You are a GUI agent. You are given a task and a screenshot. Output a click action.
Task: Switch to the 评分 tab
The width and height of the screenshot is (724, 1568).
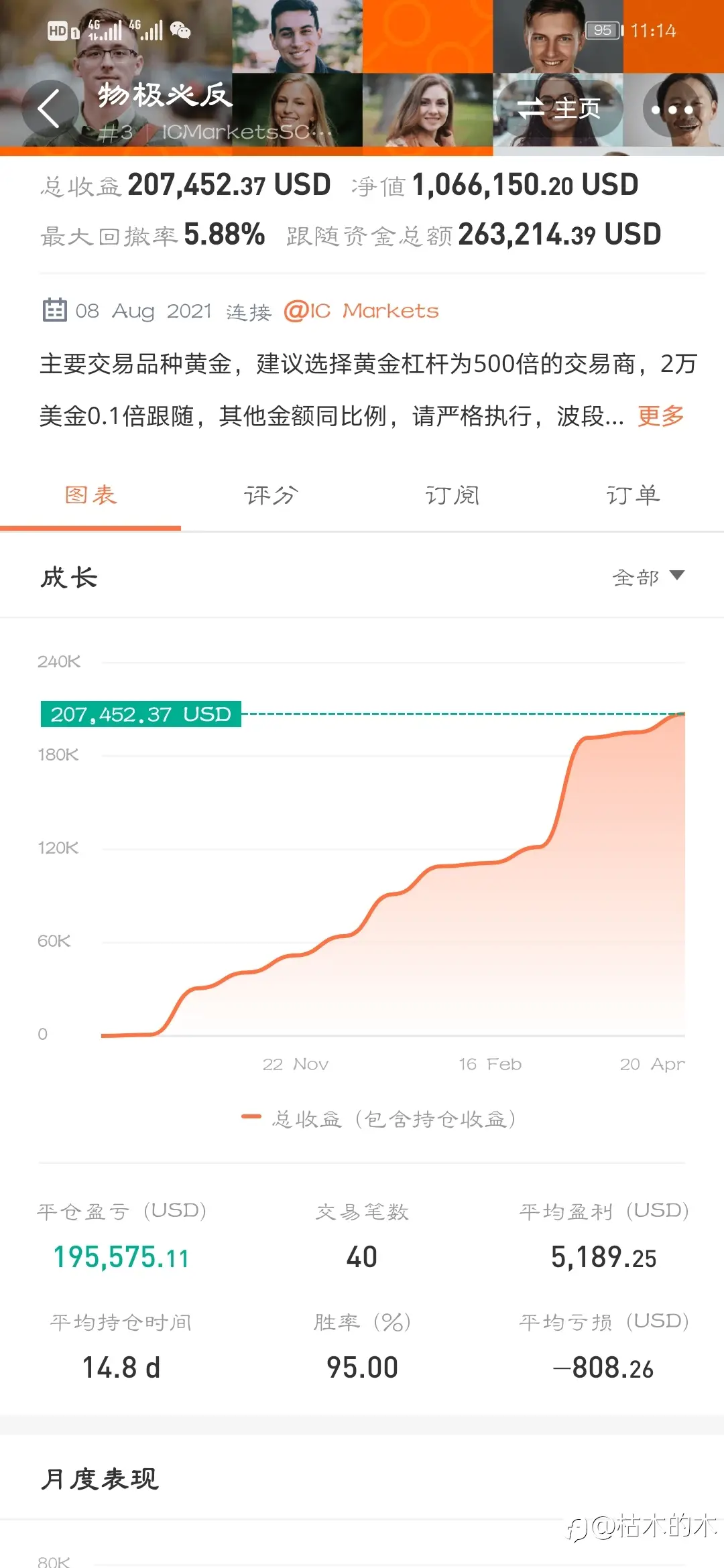point(271,495)
